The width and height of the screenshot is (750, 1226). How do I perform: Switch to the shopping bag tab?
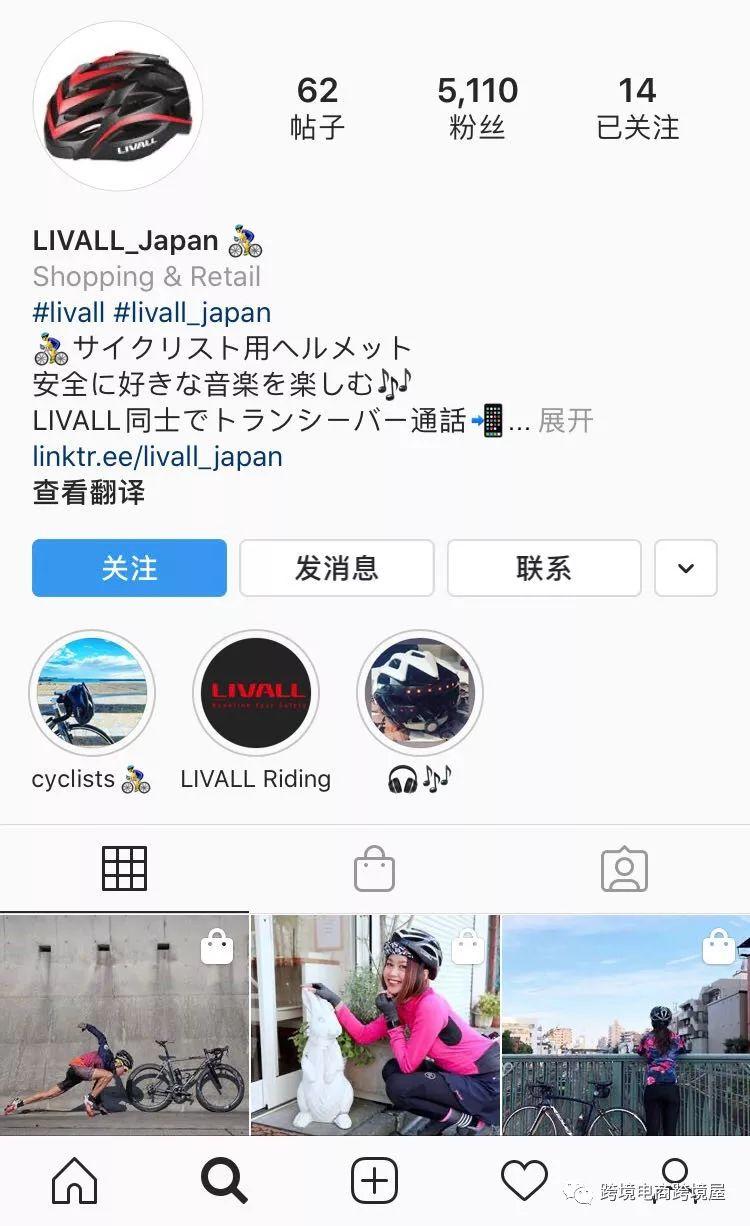coord(374,869)
